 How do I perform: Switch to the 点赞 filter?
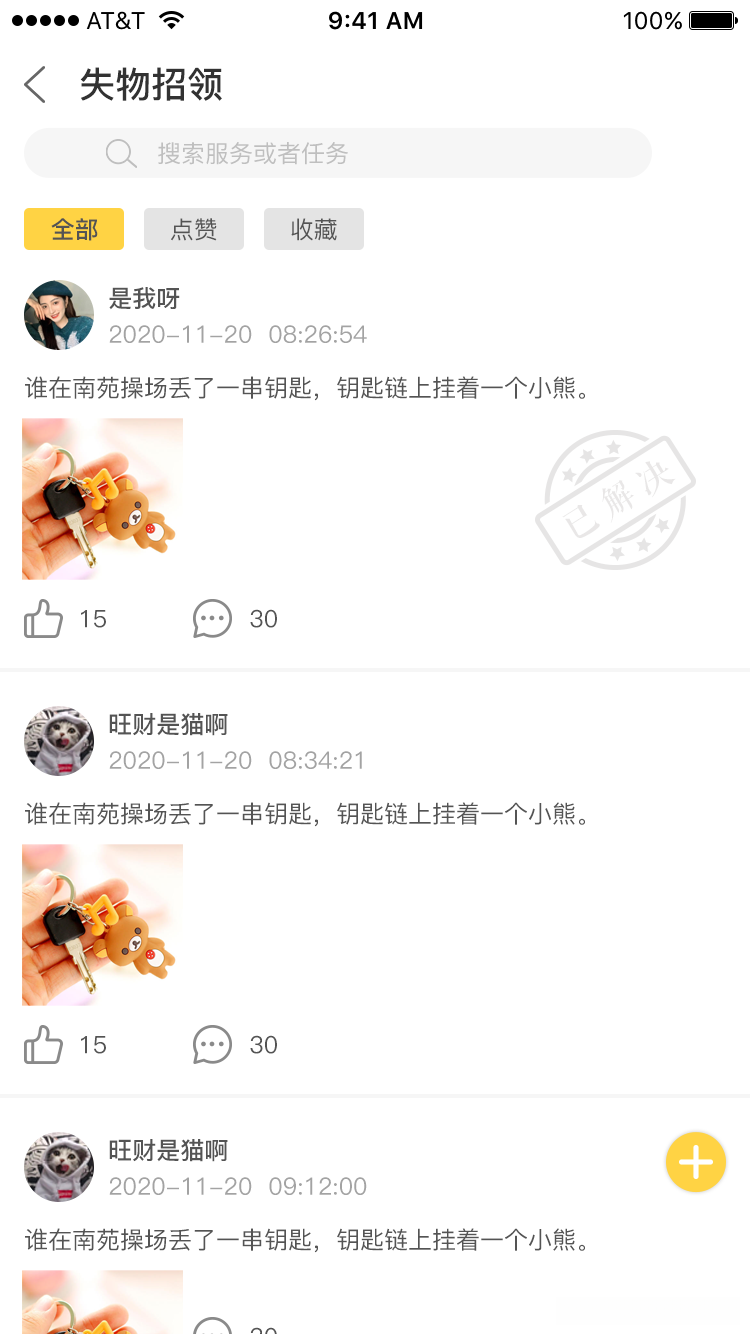click(x=194, y=229)
